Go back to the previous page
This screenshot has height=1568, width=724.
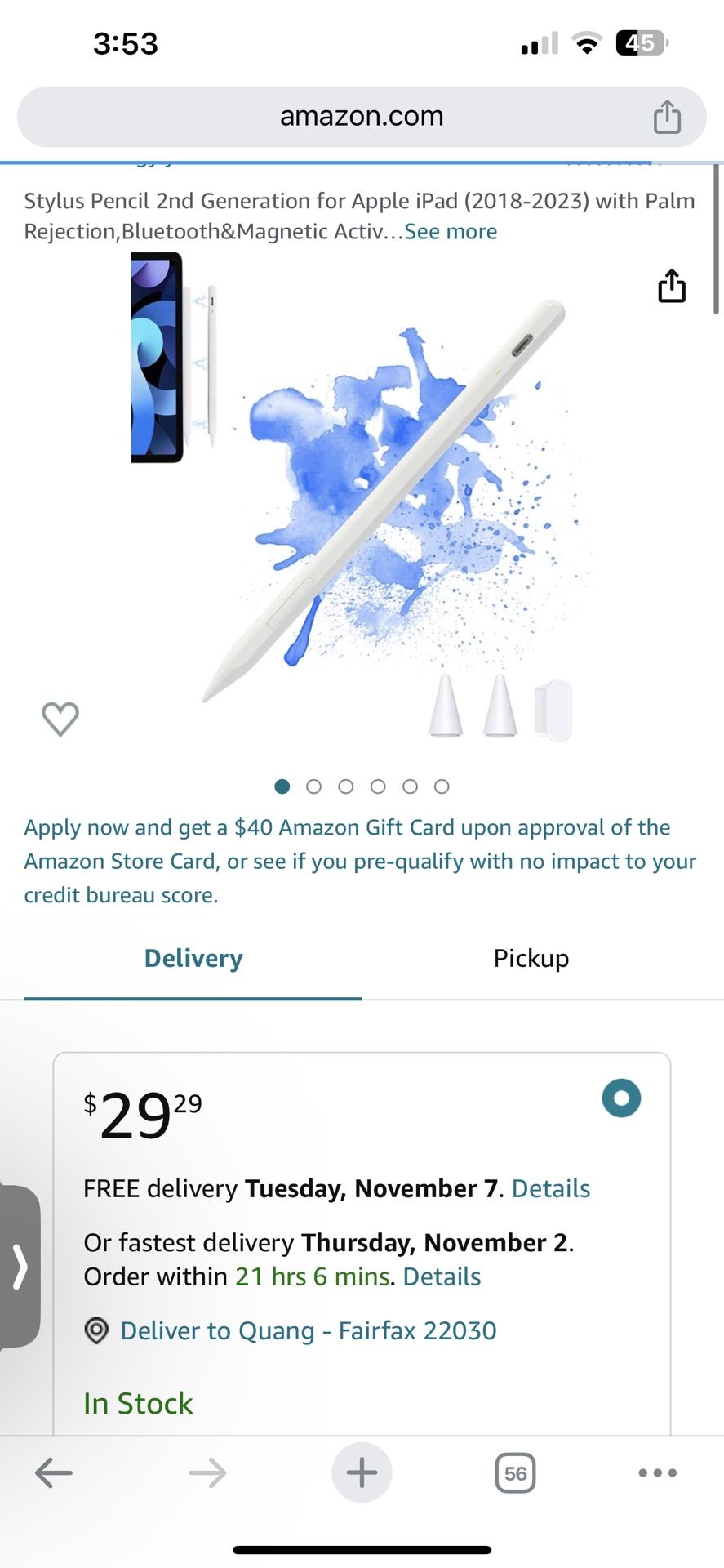click(x=54, y=1473)
